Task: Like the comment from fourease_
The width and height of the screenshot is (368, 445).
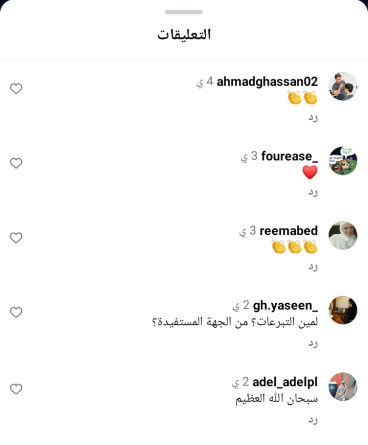Action: point(16,163)
